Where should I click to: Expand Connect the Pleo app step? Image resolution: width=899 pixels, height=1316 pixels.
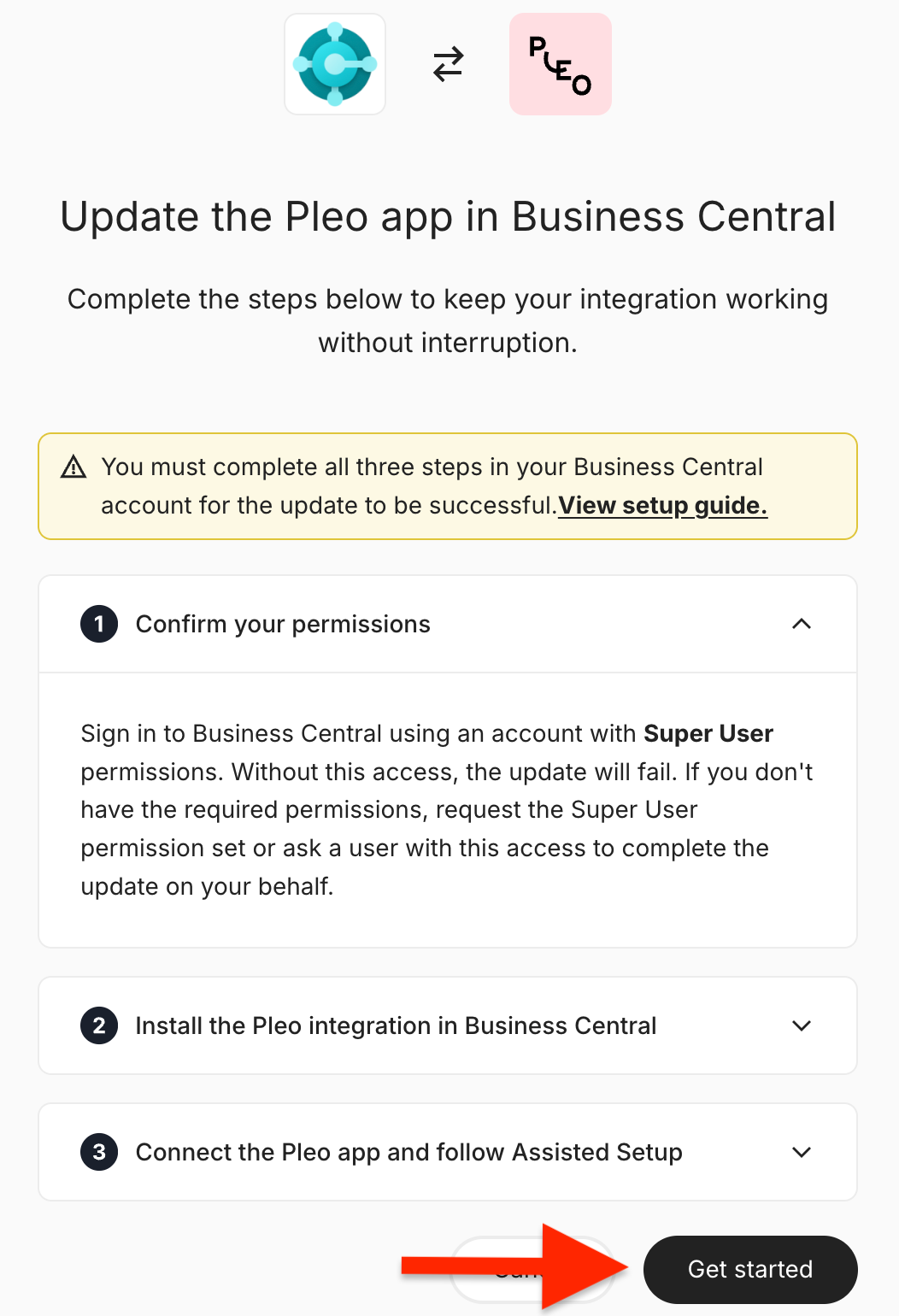[801, 1152]
